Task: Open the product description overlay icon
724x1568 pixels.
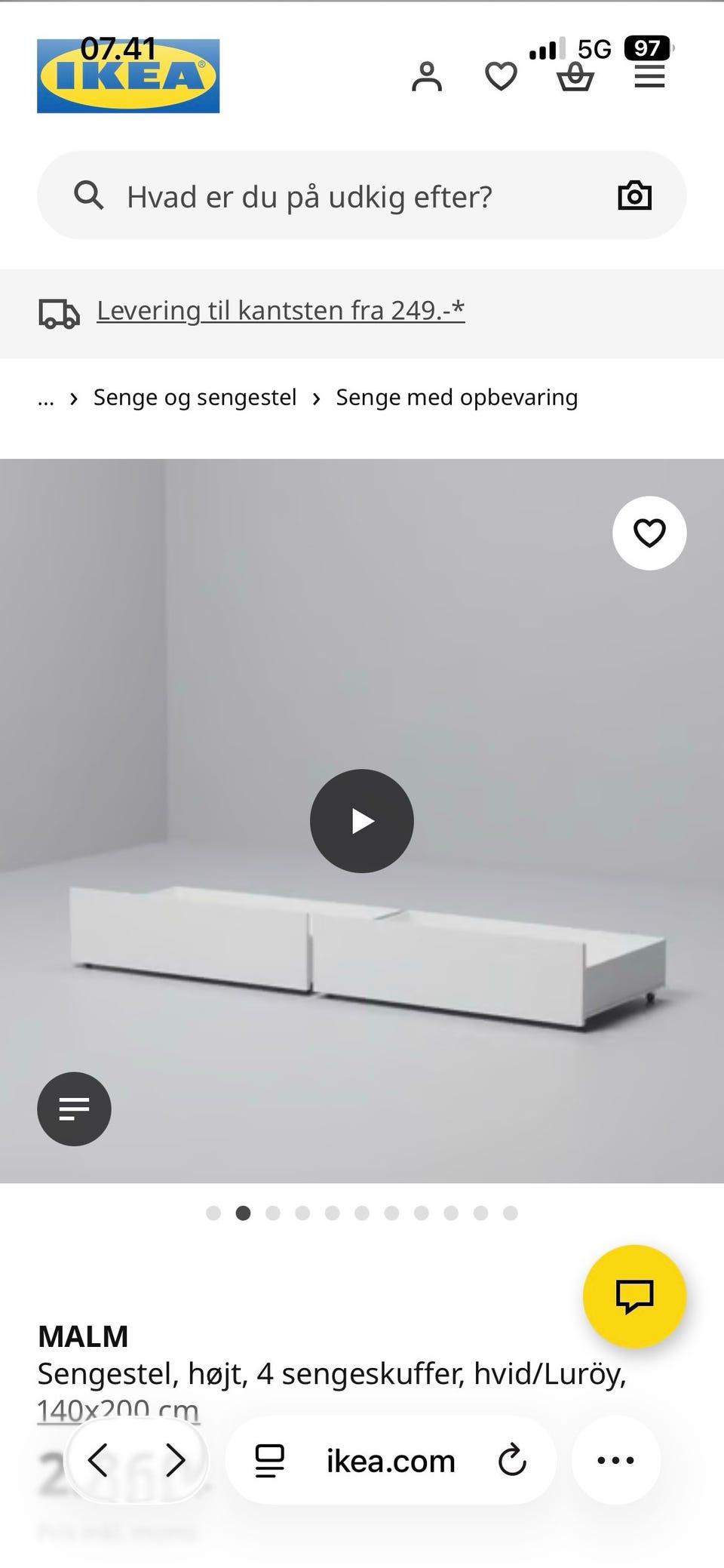Action: pos(74,1108)
